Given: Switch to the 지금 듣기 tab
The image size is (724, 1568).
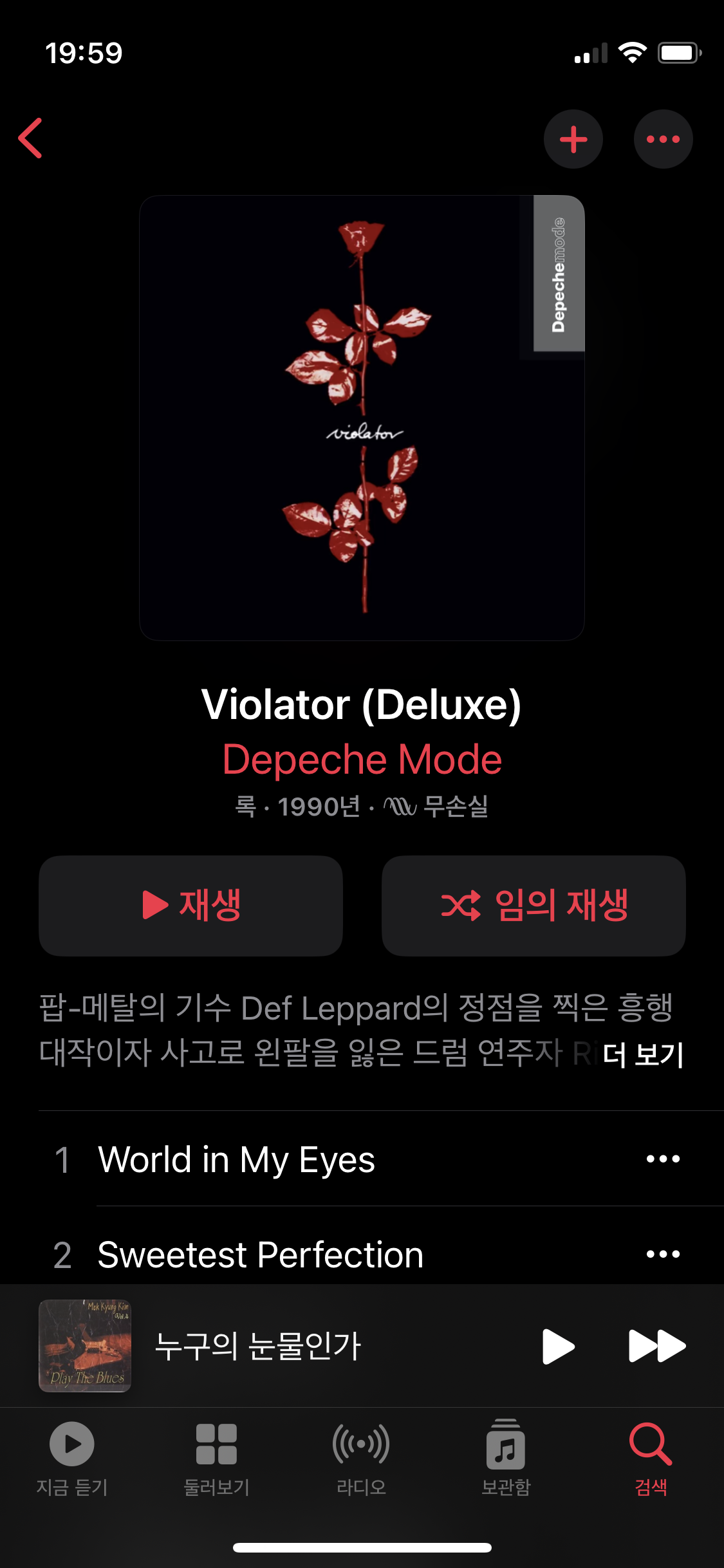Looking at the screenshot, I should click(x=72, y=1457).
